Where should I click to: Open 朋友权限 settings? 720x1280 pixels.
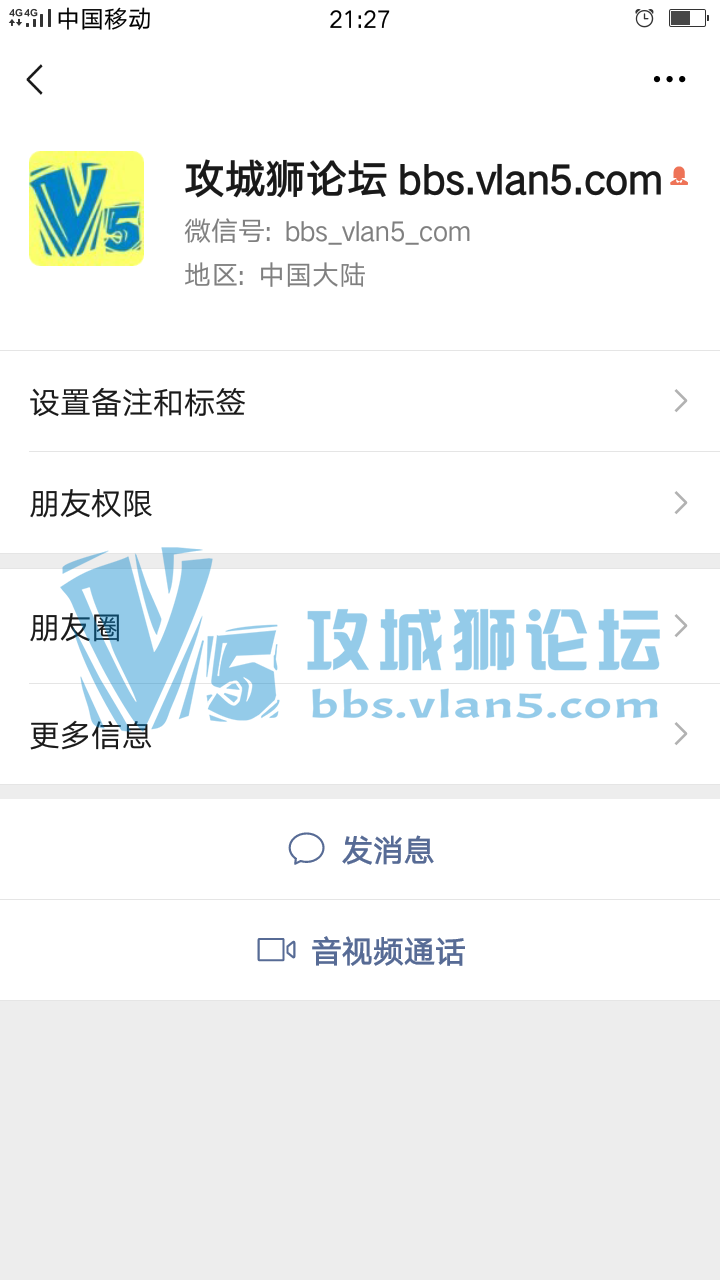point(360,503)
